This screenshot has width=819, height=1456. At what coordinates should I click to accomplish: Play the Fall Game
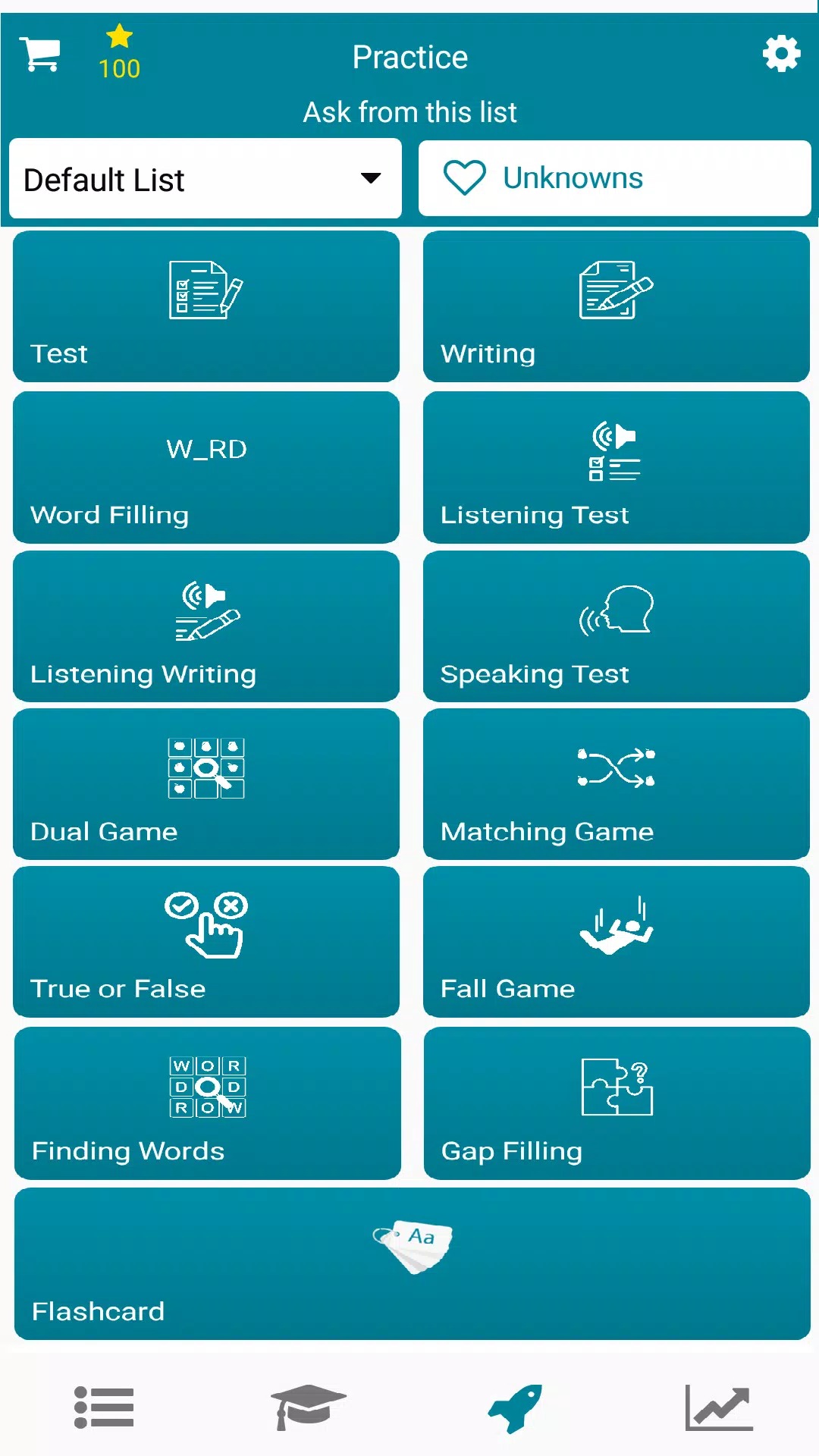(616, 942)
